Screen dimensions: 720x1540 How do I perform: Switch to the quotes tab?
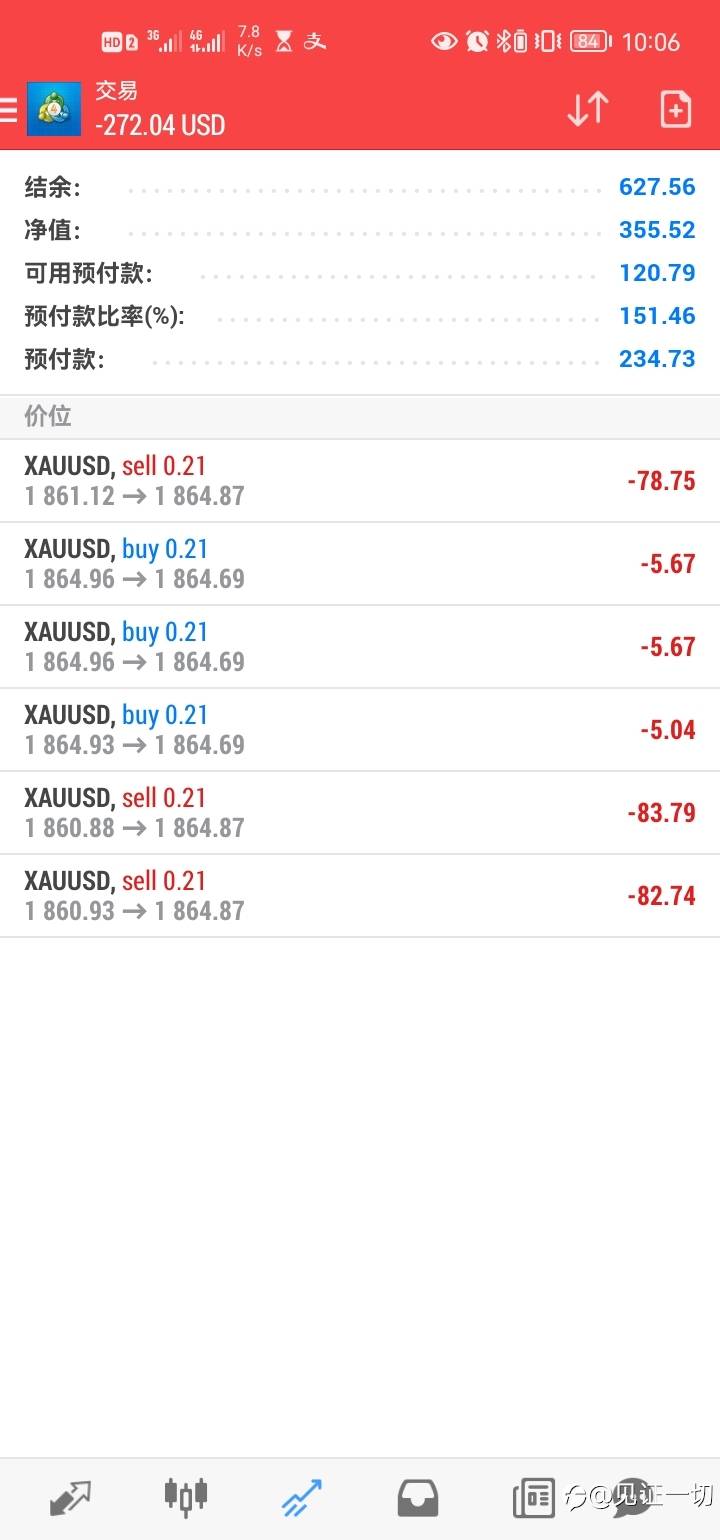click(70, 1498)
